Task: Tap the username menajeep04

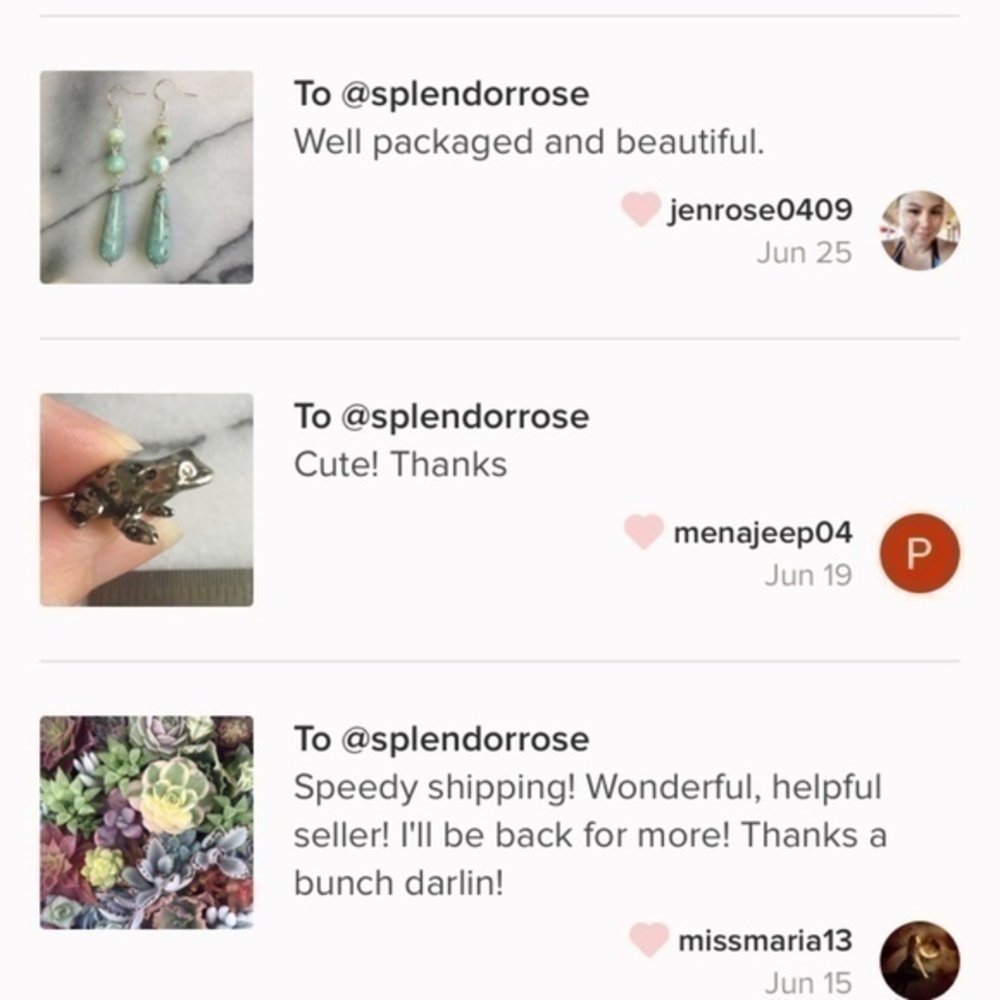Action: coord(763,533)
